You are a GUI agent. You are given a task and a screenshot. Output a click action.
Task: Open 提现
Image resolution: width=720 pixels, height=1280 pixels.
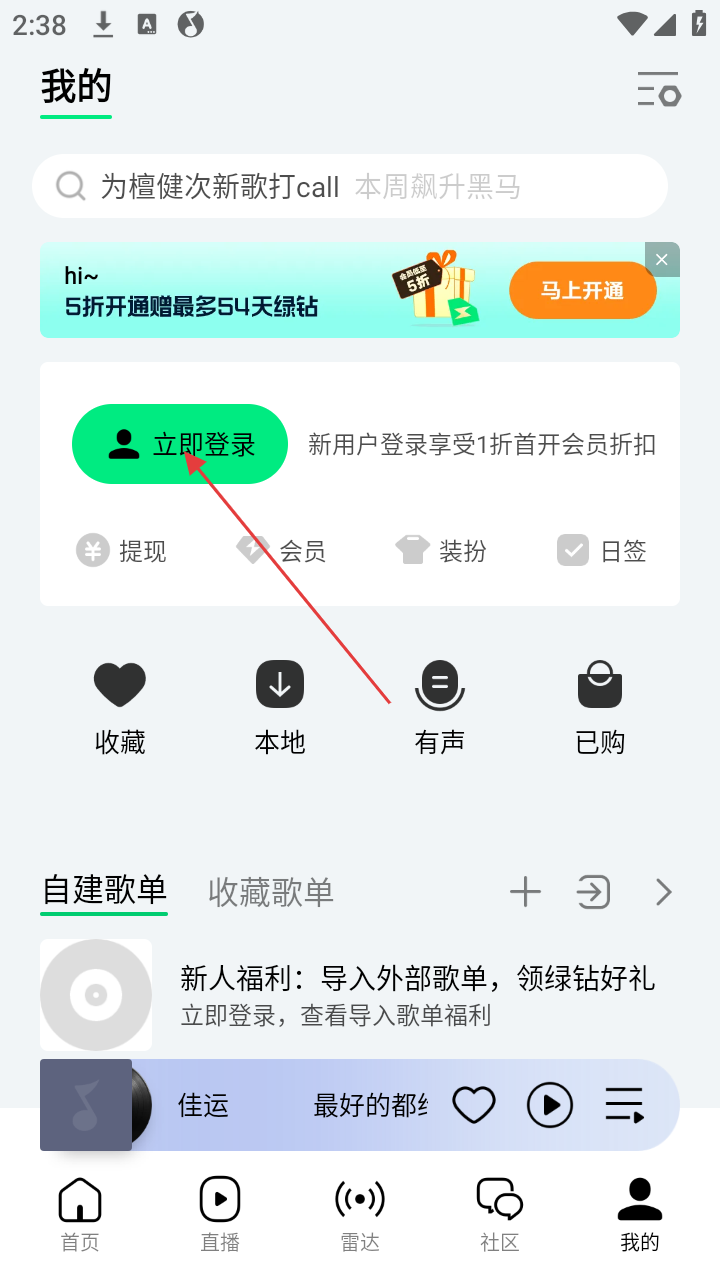[x=121, y=551]
